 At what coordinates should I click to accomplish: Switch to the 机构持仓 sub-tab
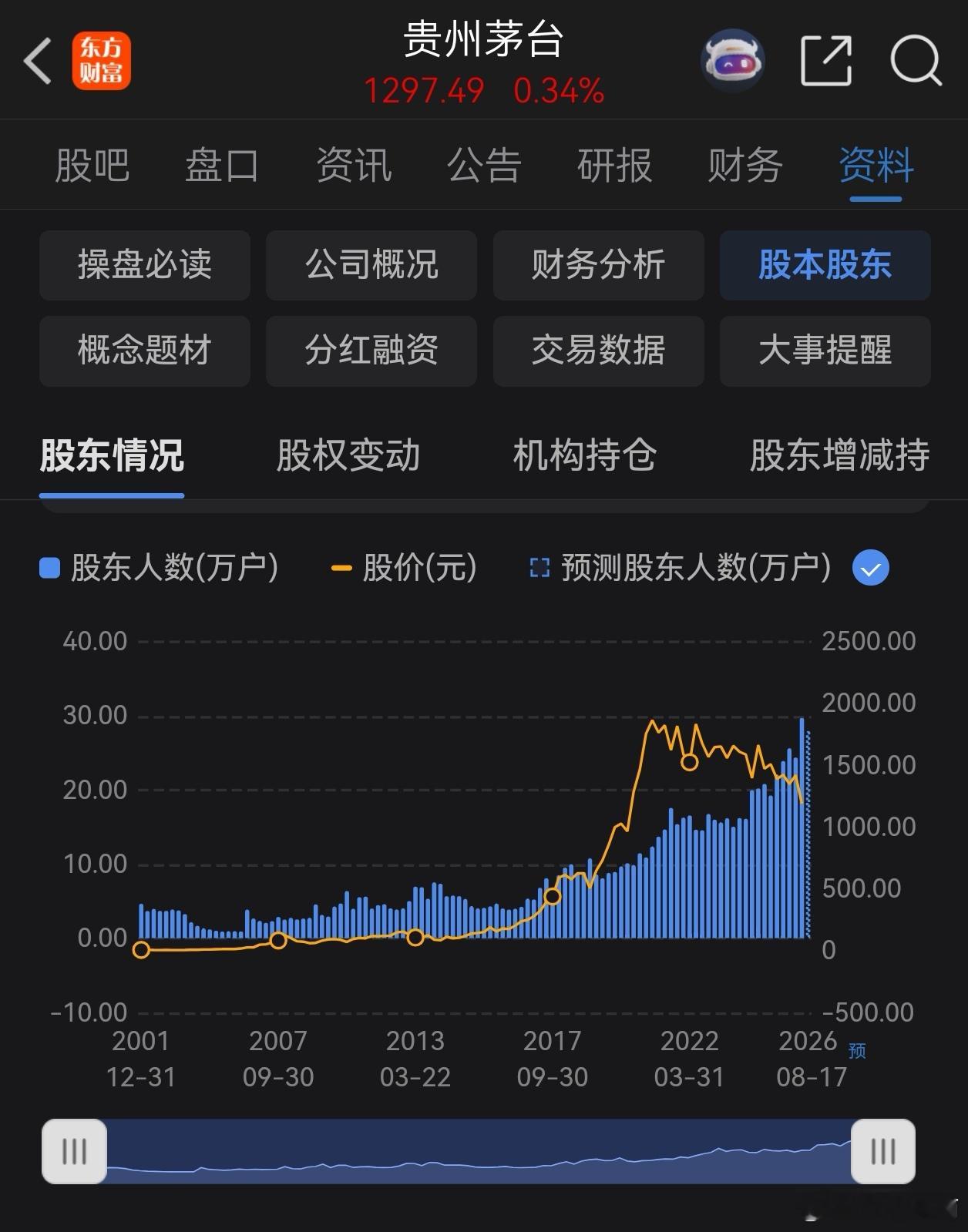[585, 455]
